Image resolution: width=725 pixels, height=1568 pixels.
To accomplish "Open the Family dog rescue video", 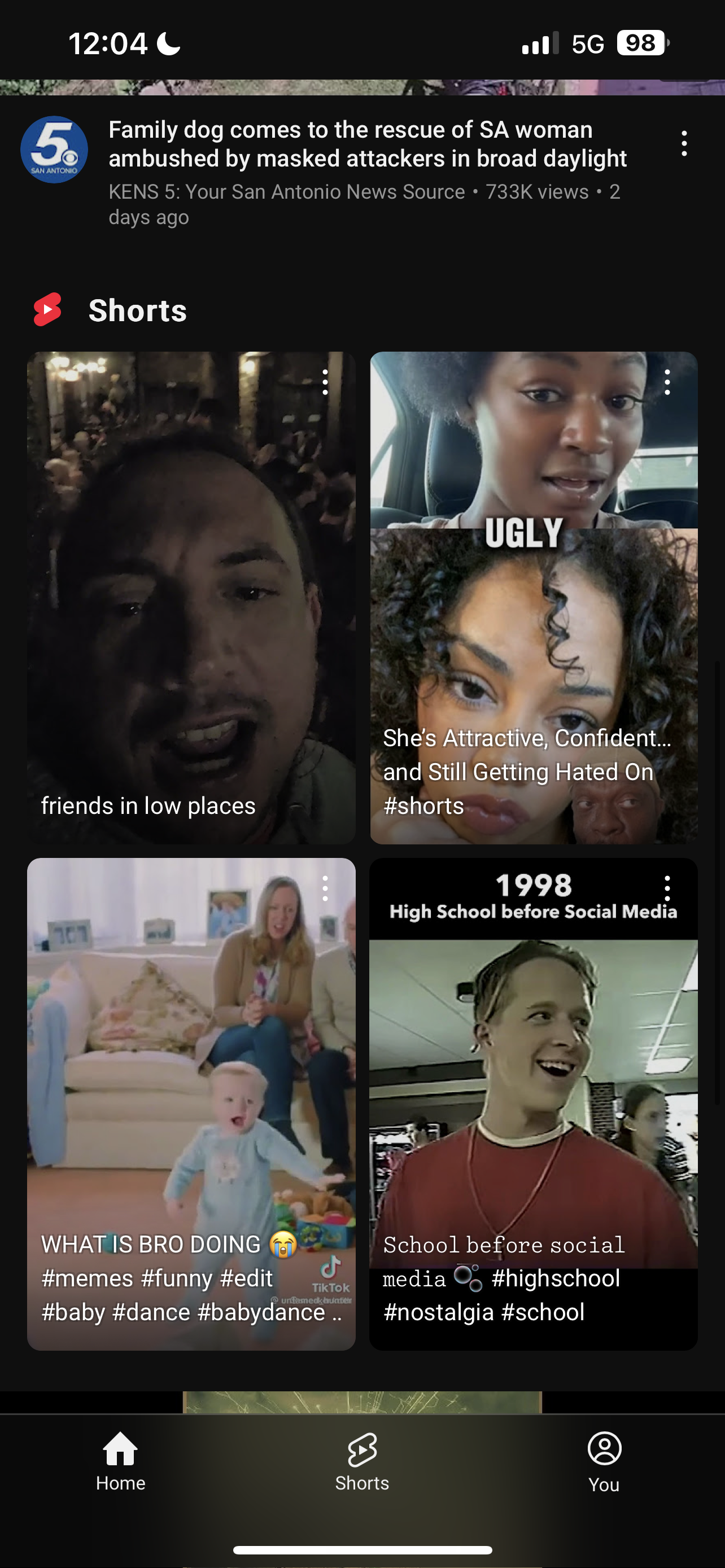I will (368, 144).
